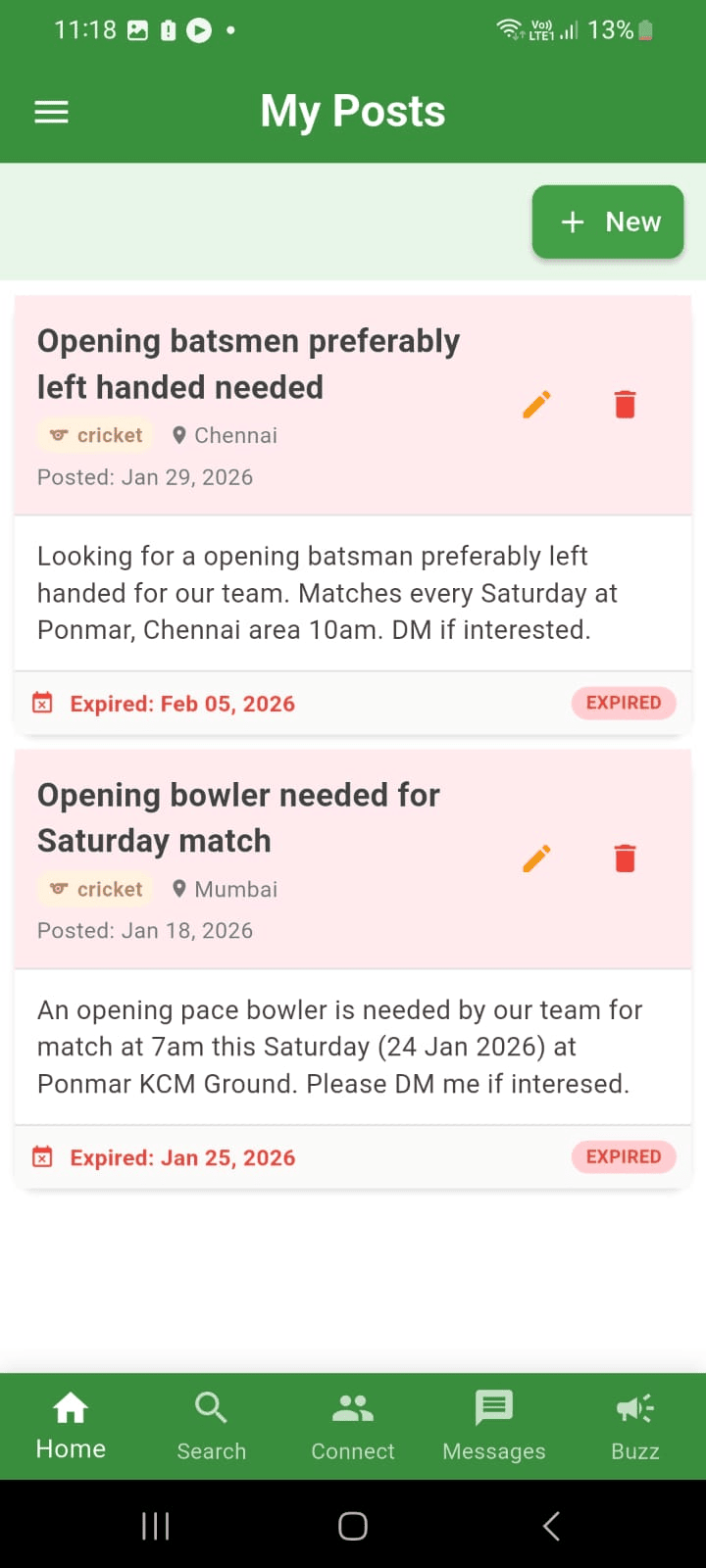Tap the location pin next to Mumbai

(x=179, y=889)
